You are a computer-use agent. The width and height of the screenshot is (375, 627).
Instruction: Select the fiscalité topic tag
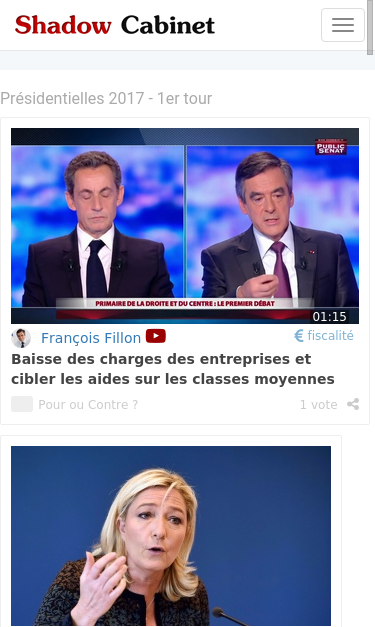[x=324, y=335]
